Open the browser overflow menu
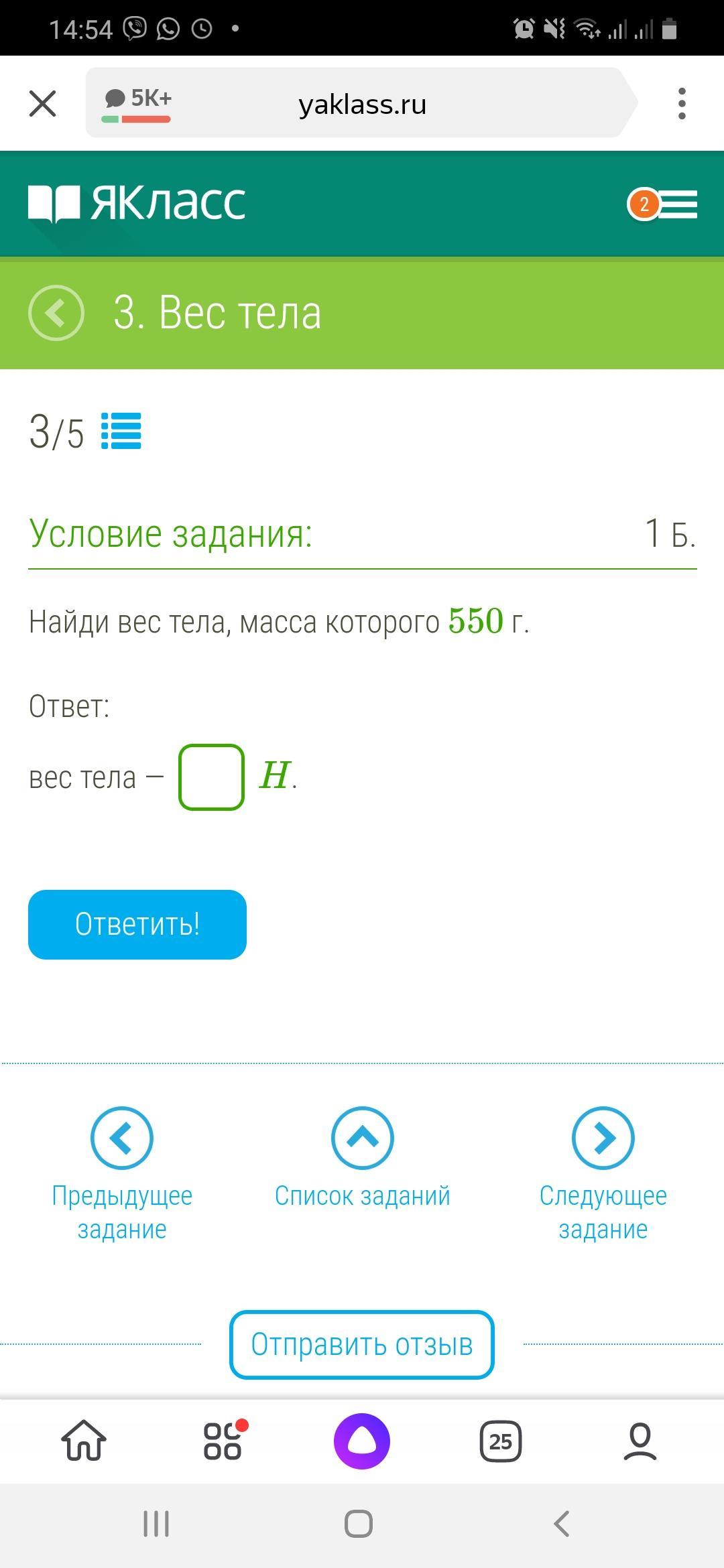Viewport: 724px width, 1568px height. (682, 104)
